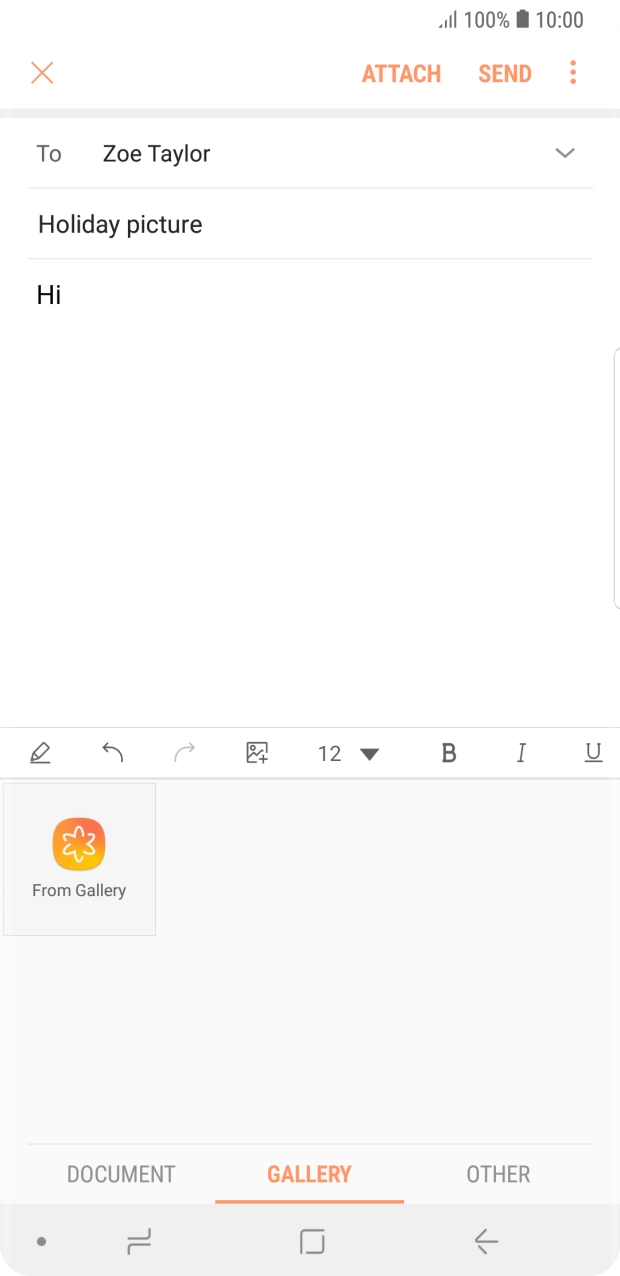Enable italic formatting

point(521,753)
